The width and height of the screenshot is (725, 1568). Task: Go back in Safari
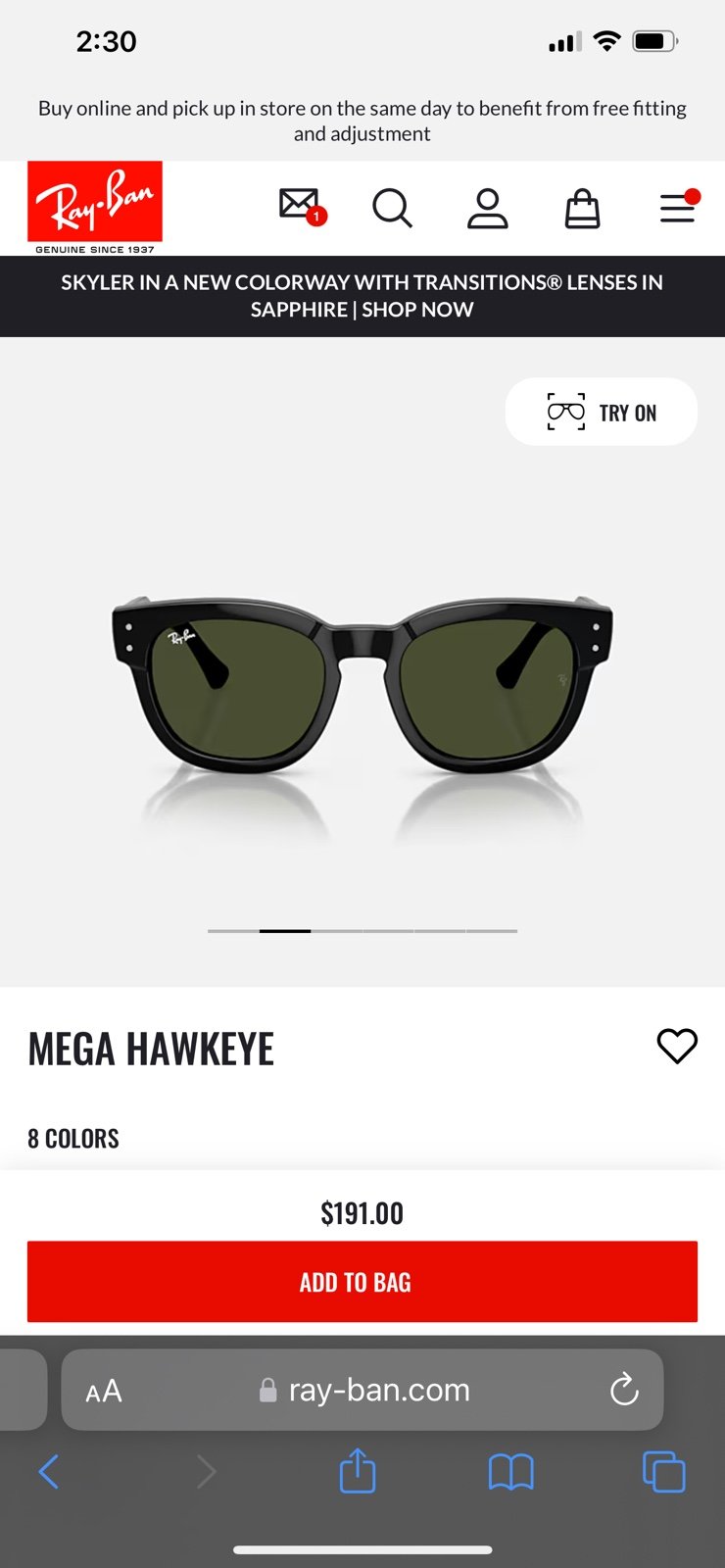[49, 1472]
